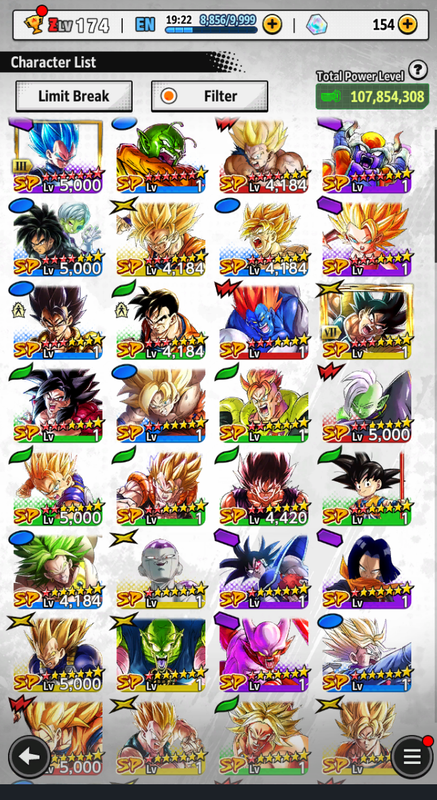
Task: Select blue-haired Vegeta with gold frame
Action: 58,156
